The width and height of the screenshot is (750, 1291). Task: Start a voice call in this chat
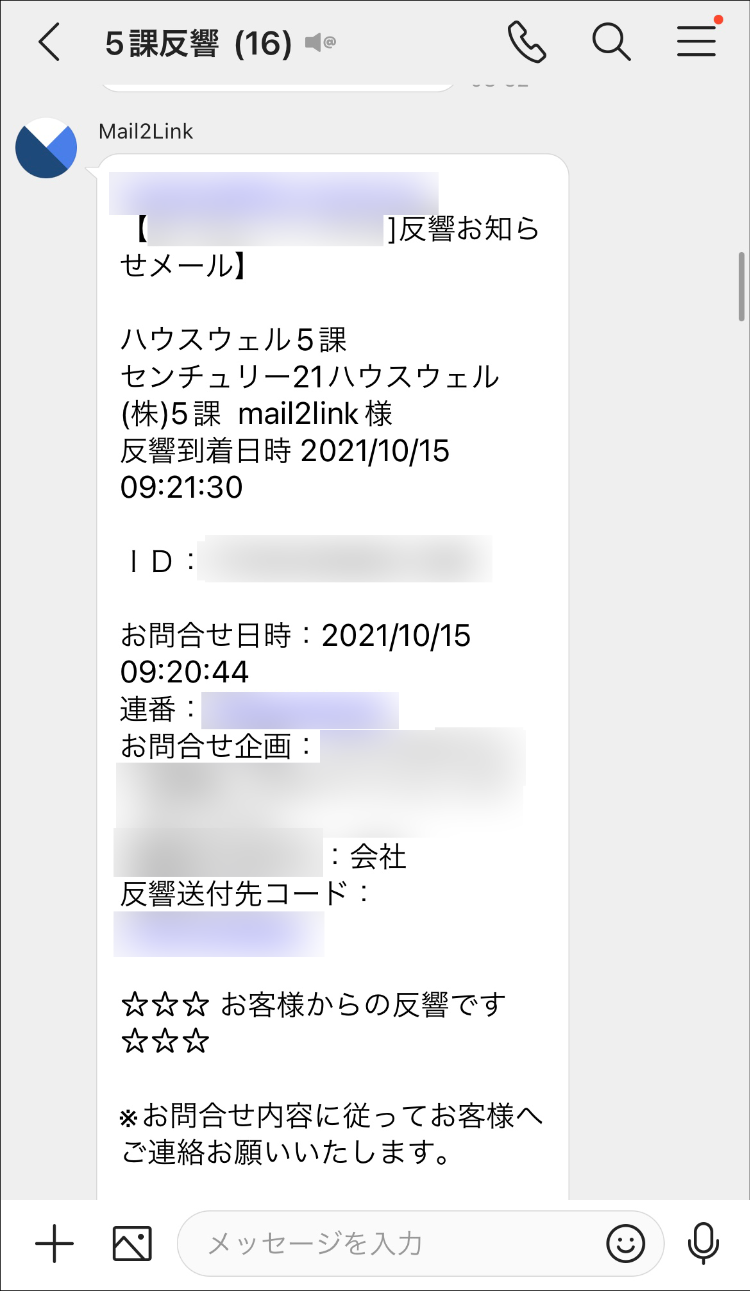click(x=527, y=42)
